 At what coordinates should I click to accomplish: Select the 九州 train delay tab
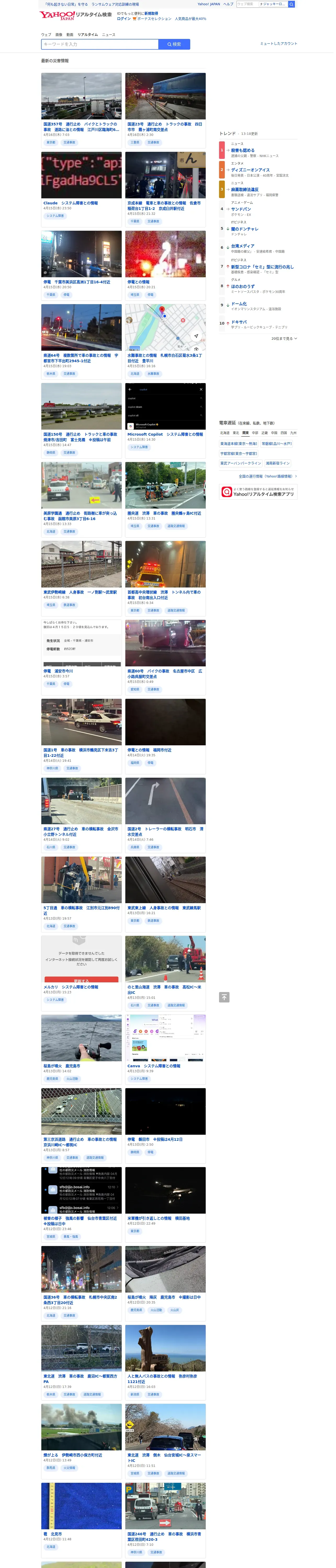point(294,433)
